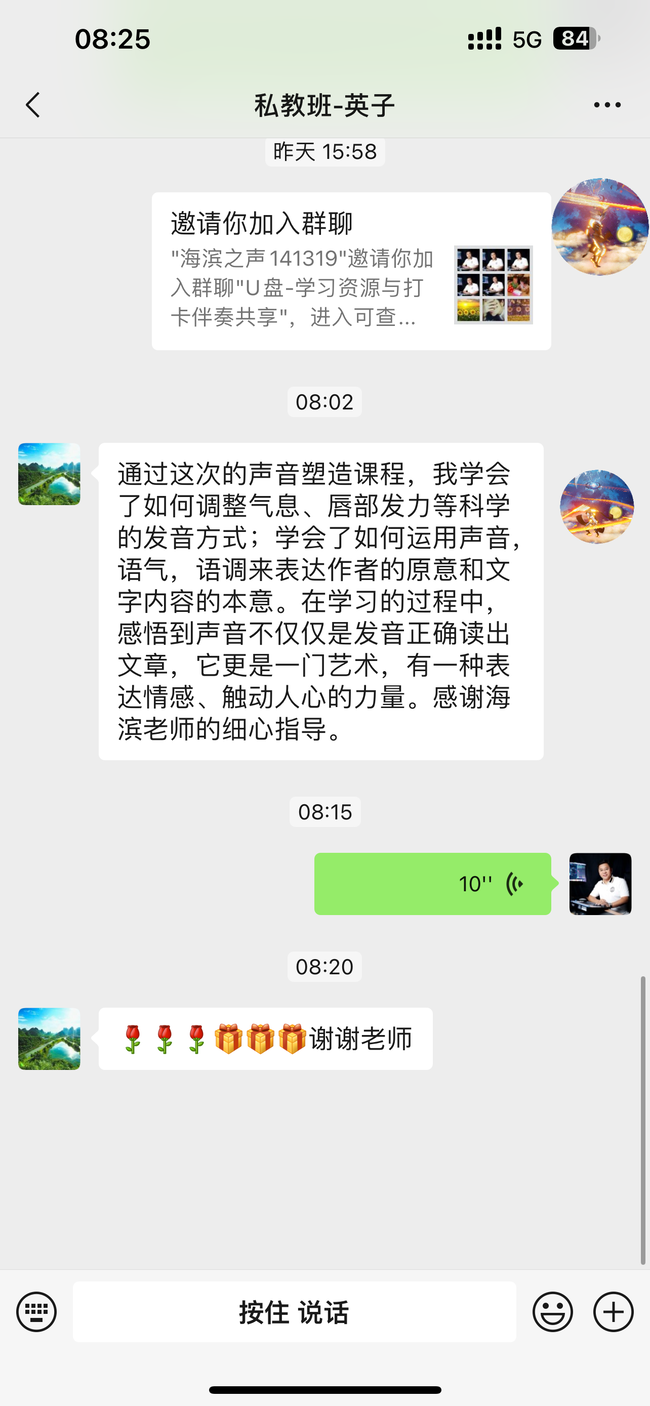
Task: Open my avatar beside the voice message
Action: (x=600, y=884)
